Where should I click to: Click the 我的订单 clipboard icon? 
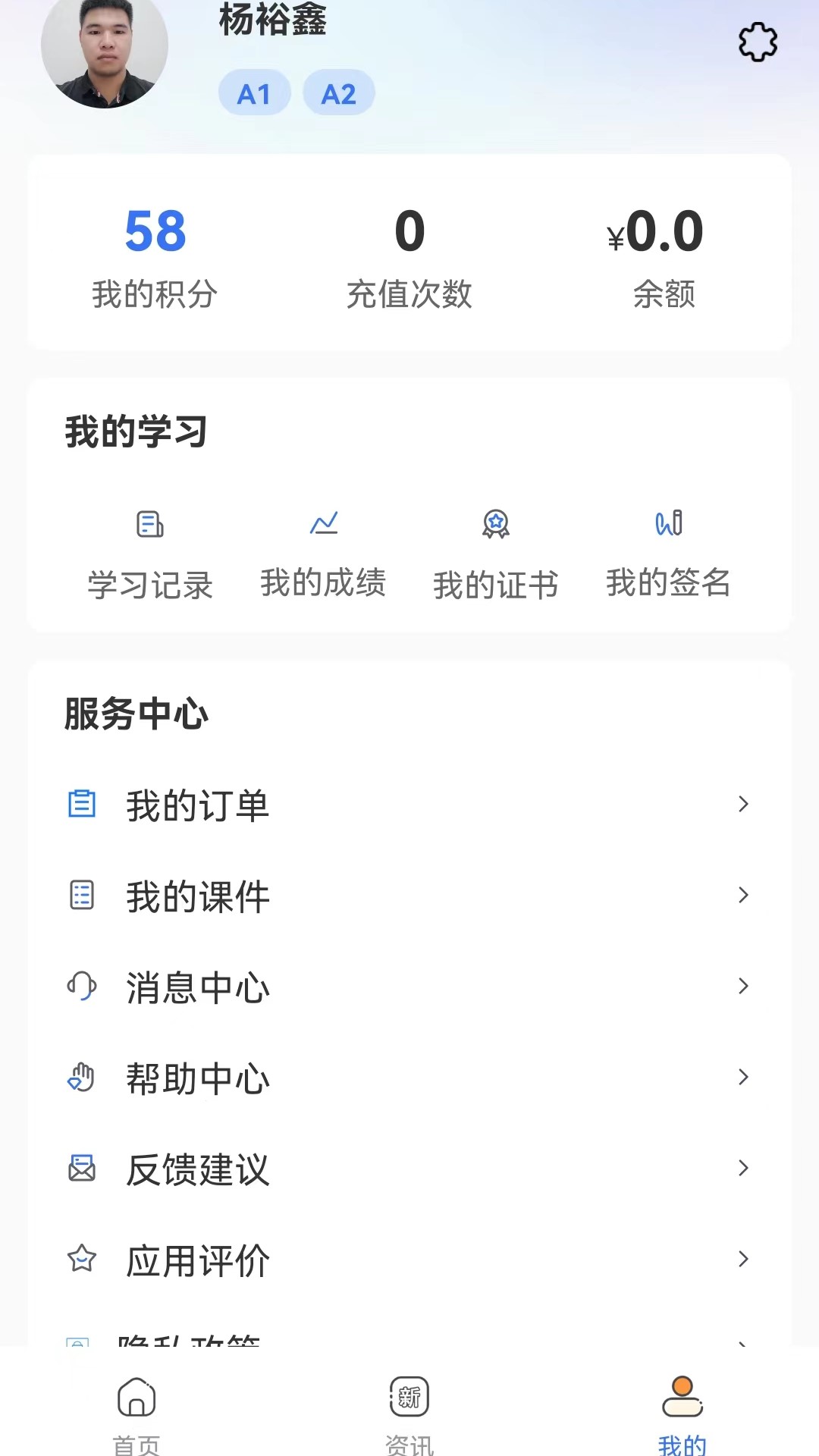click(x=82, y=805)
